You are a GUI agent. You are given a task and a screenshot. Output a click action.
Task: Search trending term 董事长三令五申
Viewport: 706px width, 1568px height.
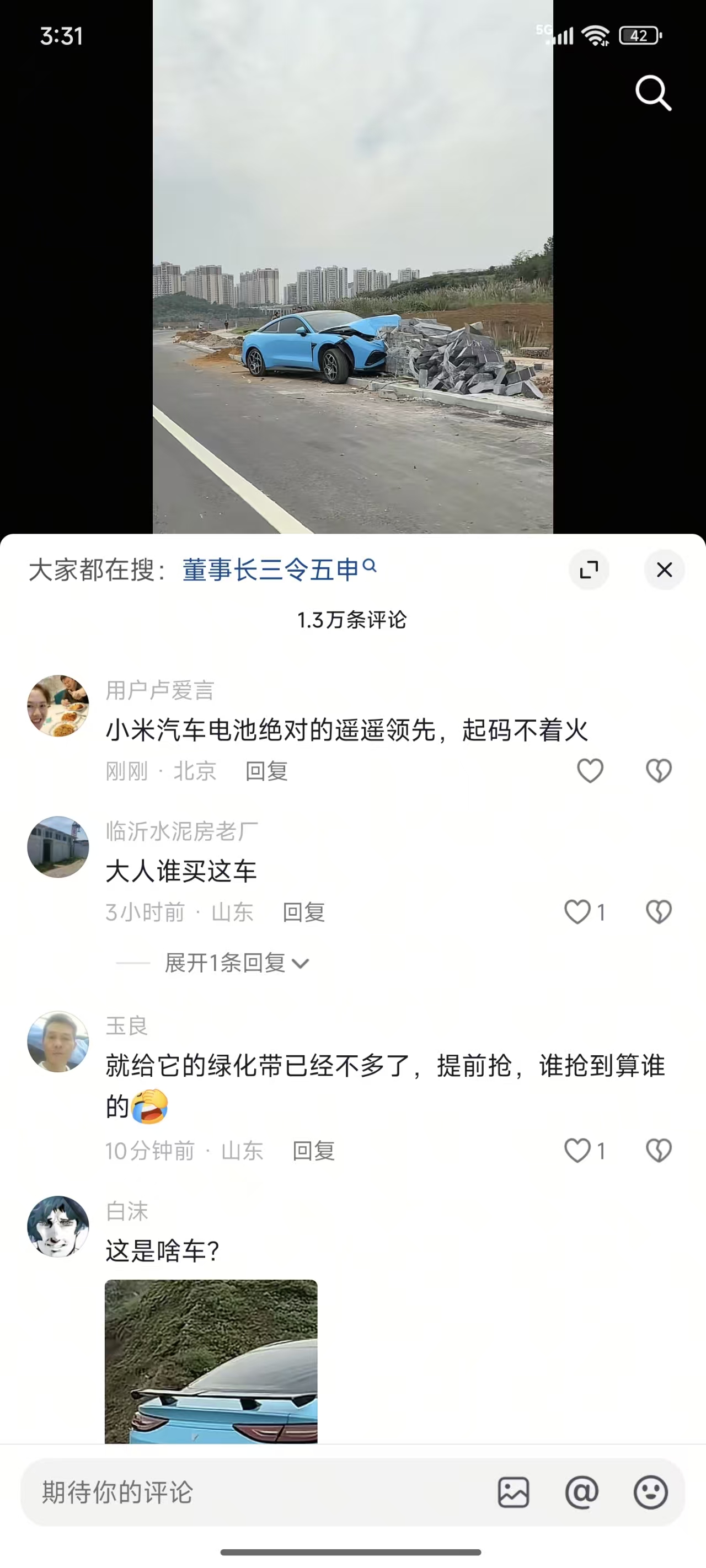(279, 570)
